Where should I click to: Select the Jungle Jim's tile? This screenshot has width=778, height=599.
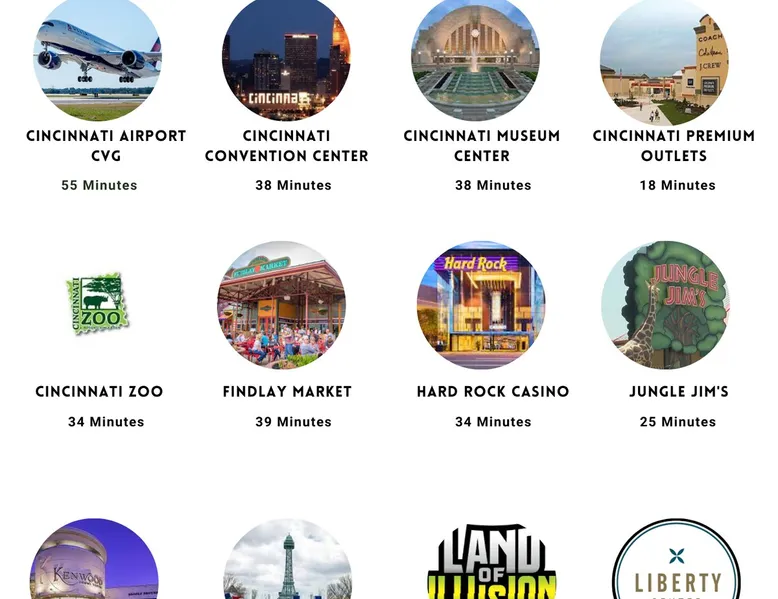point(665,304)
